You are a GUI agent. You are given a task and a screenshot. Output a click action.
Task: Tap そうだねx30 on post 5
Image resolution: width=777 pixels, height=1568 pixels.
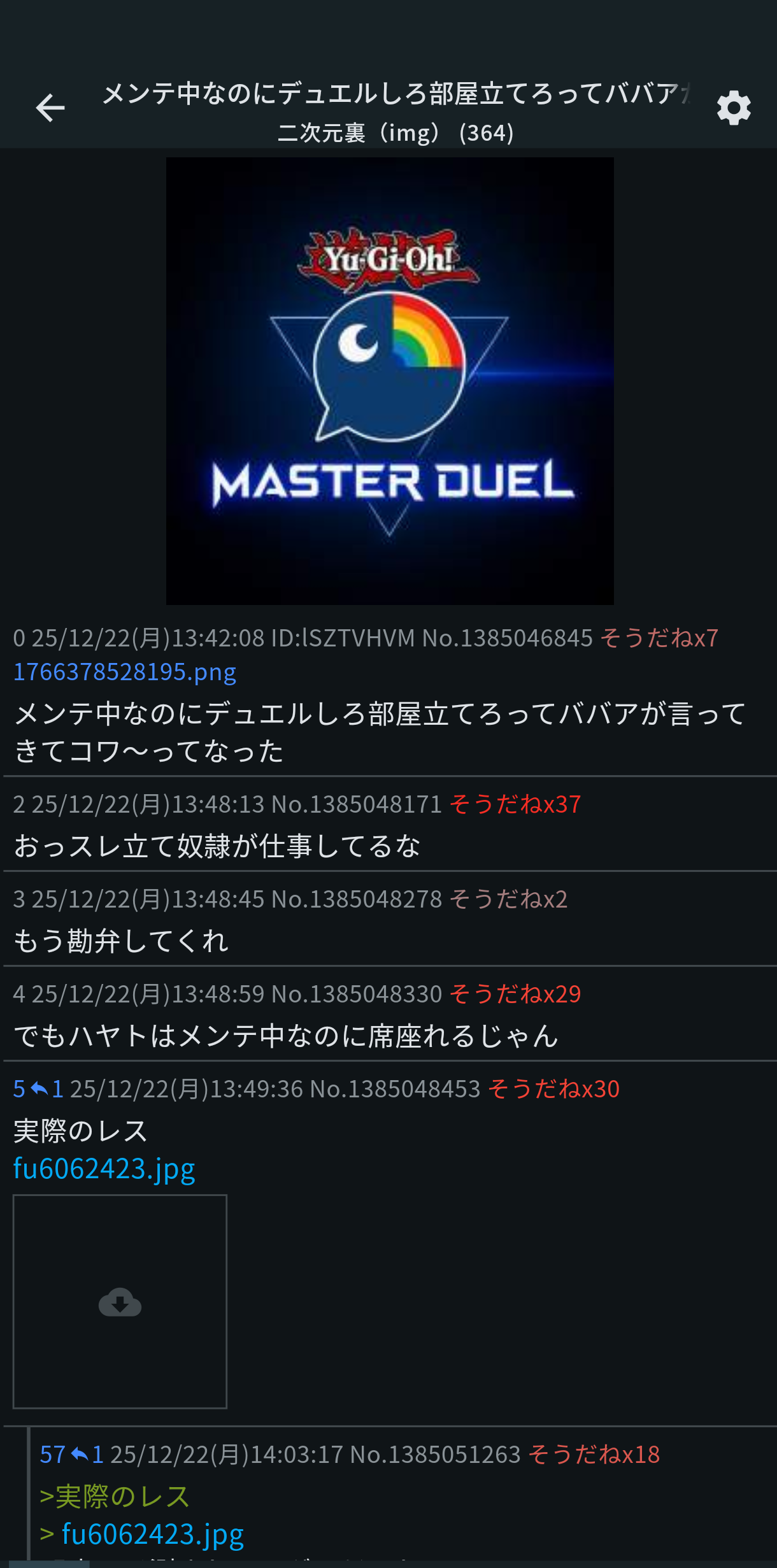pyautogui.click(x=553, y=1089)
